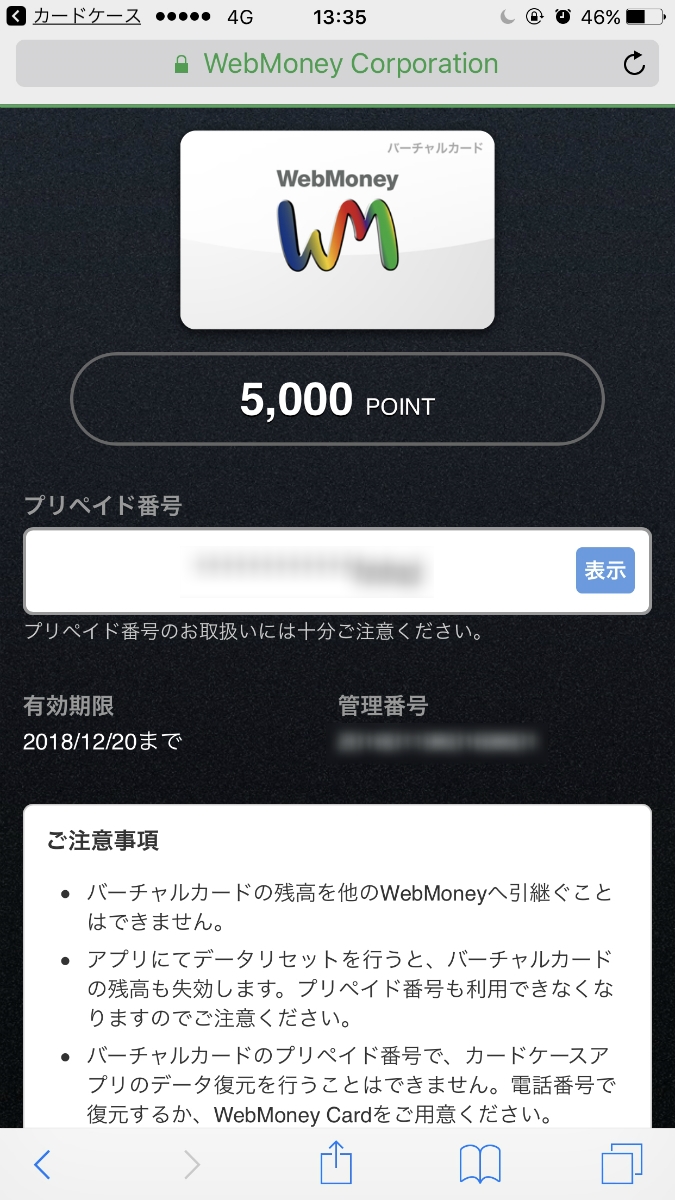Image resolution: width=675 pixels, height=1200 pixels.
Task: Open Safari bookmarks
Action: [480, 1164]
